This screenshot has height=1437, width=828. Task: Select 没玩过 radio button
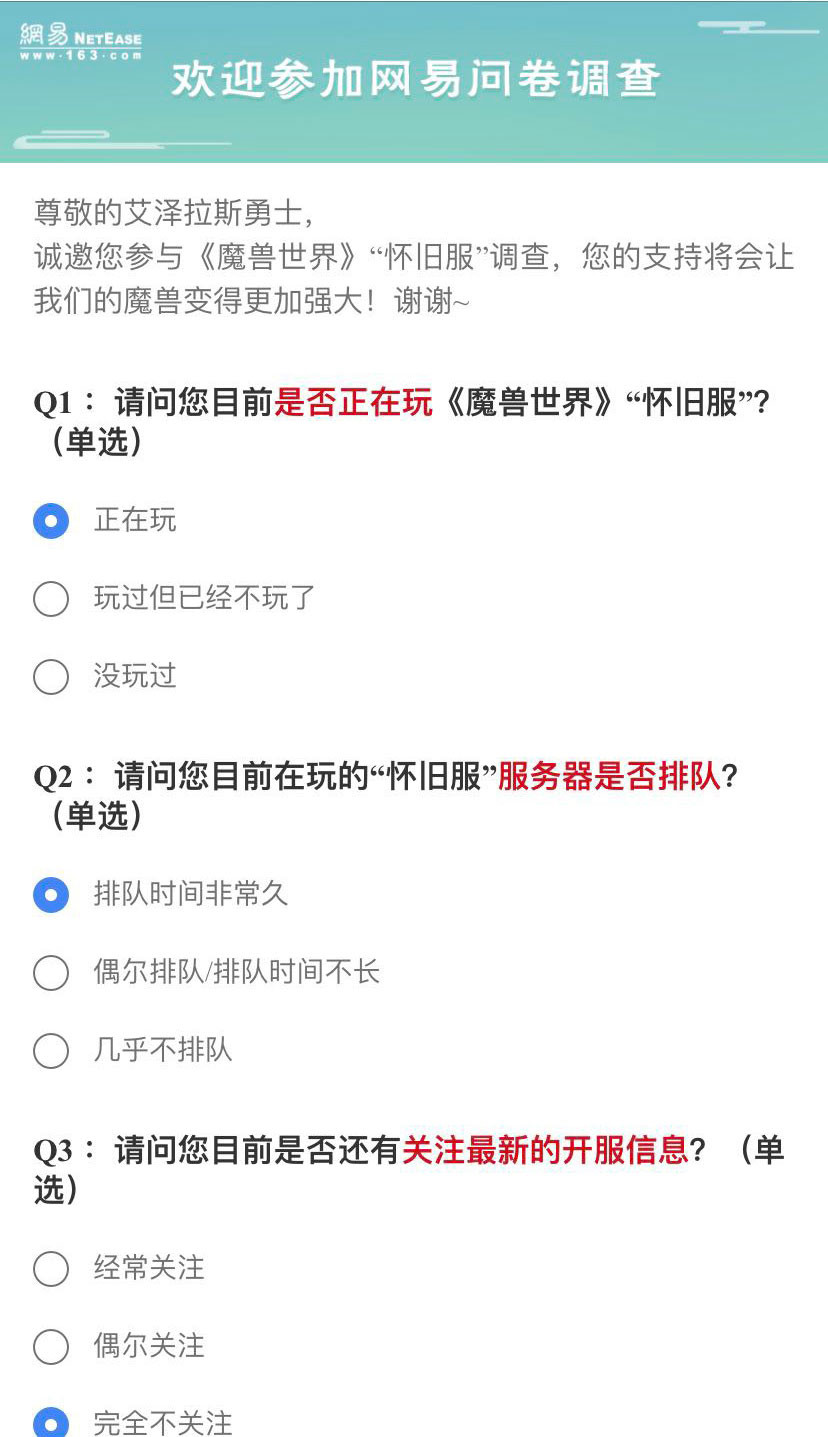(x=51, y=677)
